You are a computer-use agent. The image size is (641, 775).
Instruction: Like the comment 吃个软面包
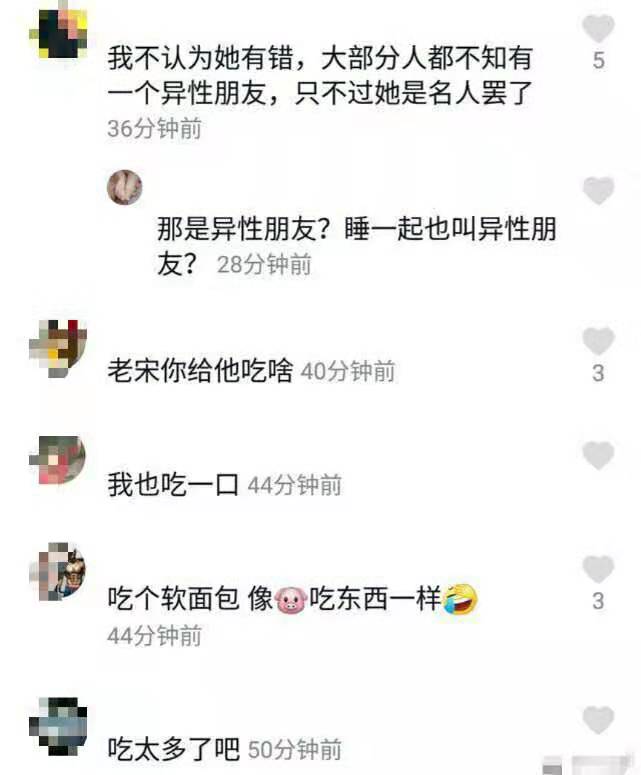coord(598,571)
